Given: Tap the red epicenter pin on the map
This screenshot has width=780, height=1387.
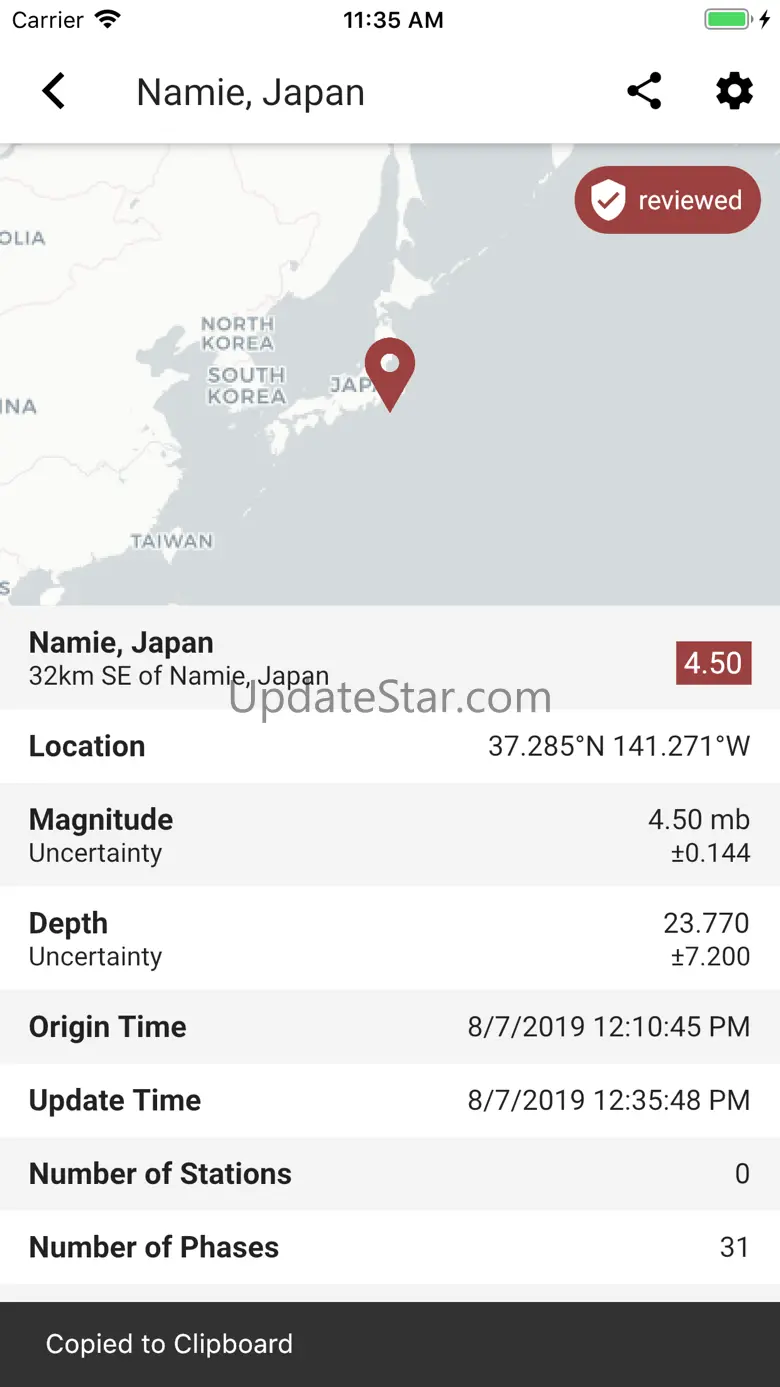Looking at the screenshot, I should [390, 368].
